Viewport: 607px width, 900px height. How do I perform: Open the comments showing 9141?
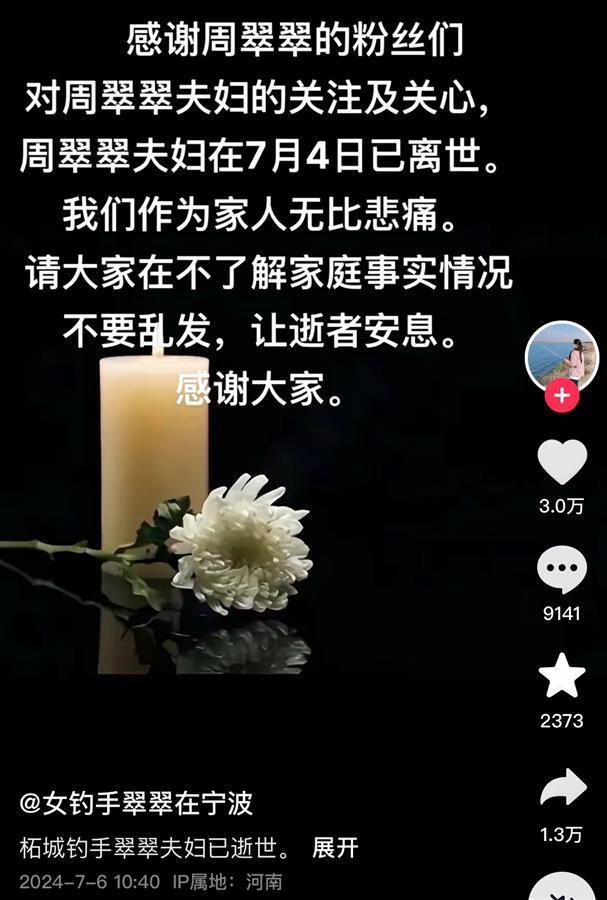(562, 571)
